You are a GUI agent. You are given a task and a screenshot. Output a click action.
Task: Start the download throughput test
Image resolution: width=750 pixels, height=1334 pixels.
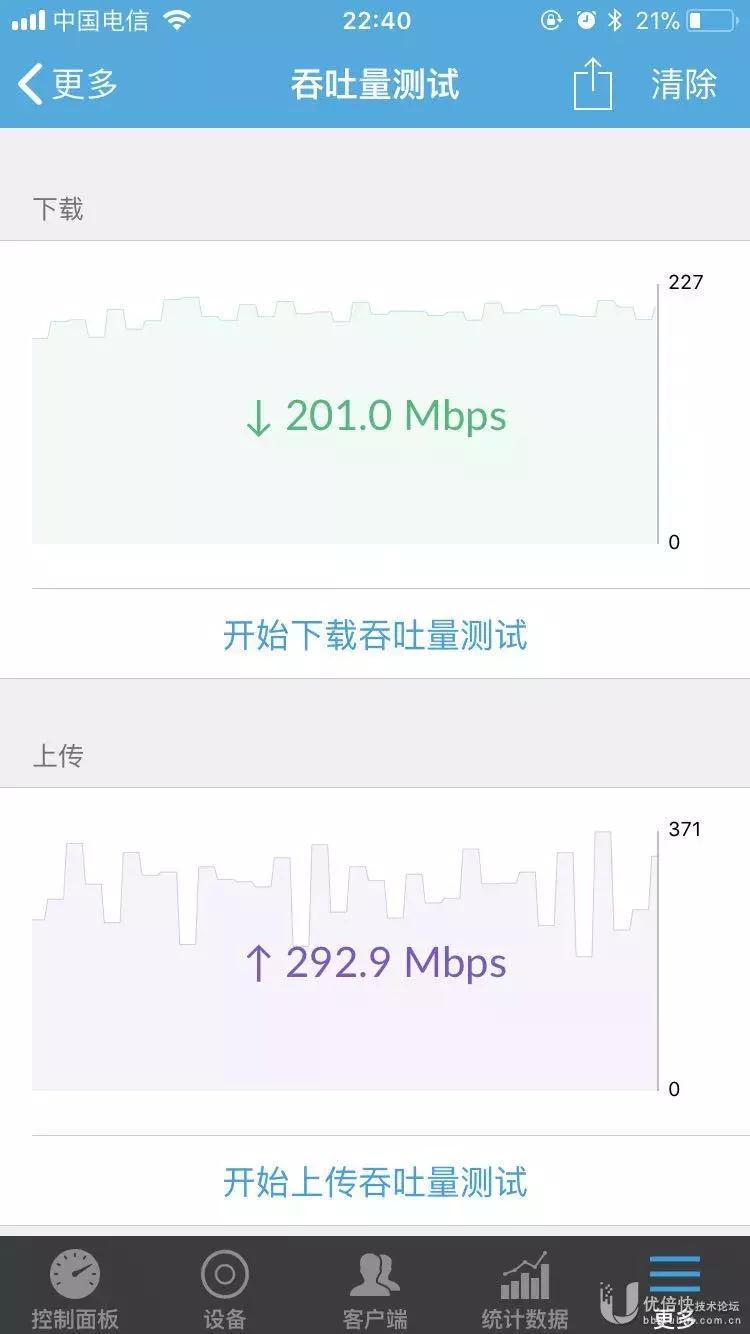coord(375,635)
